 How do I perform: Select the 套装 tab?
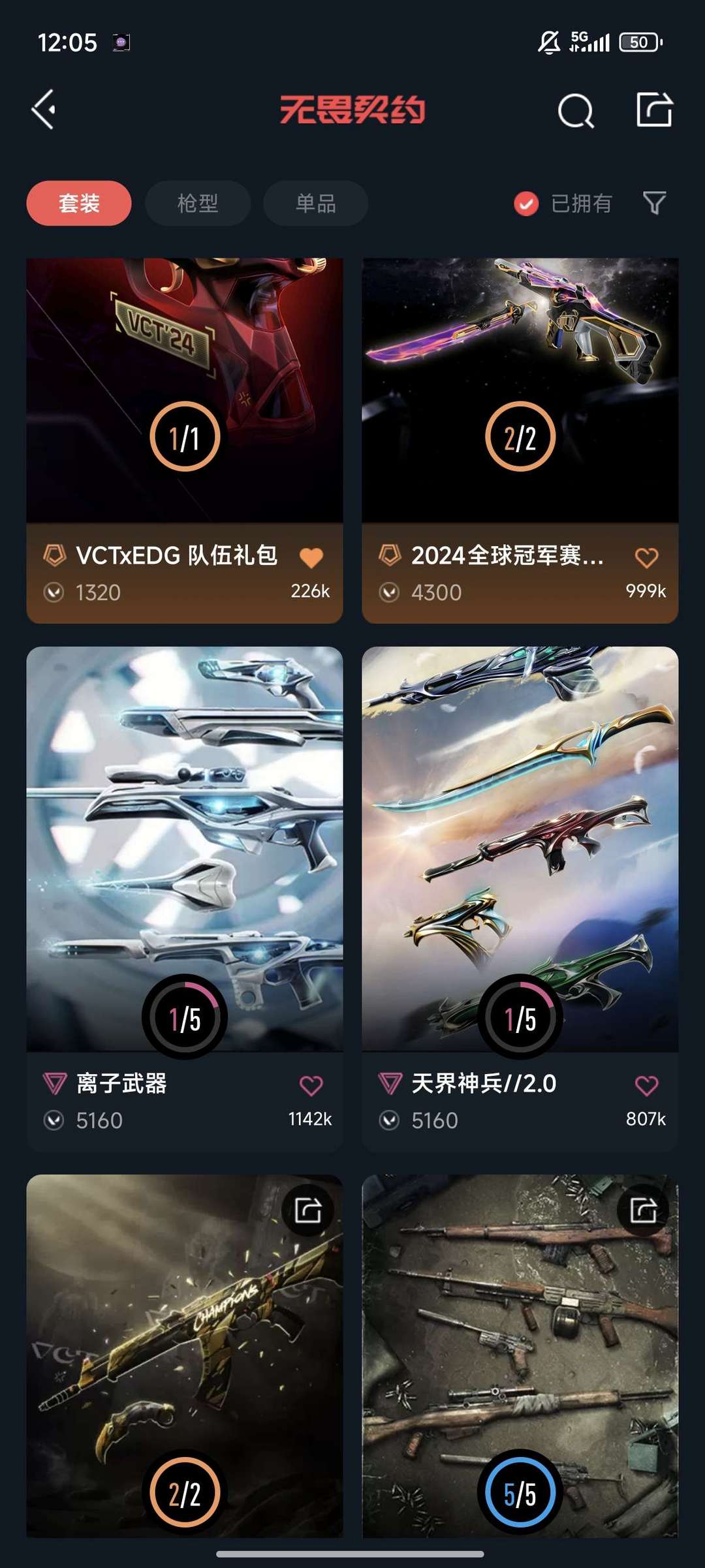tap(79, 204)
